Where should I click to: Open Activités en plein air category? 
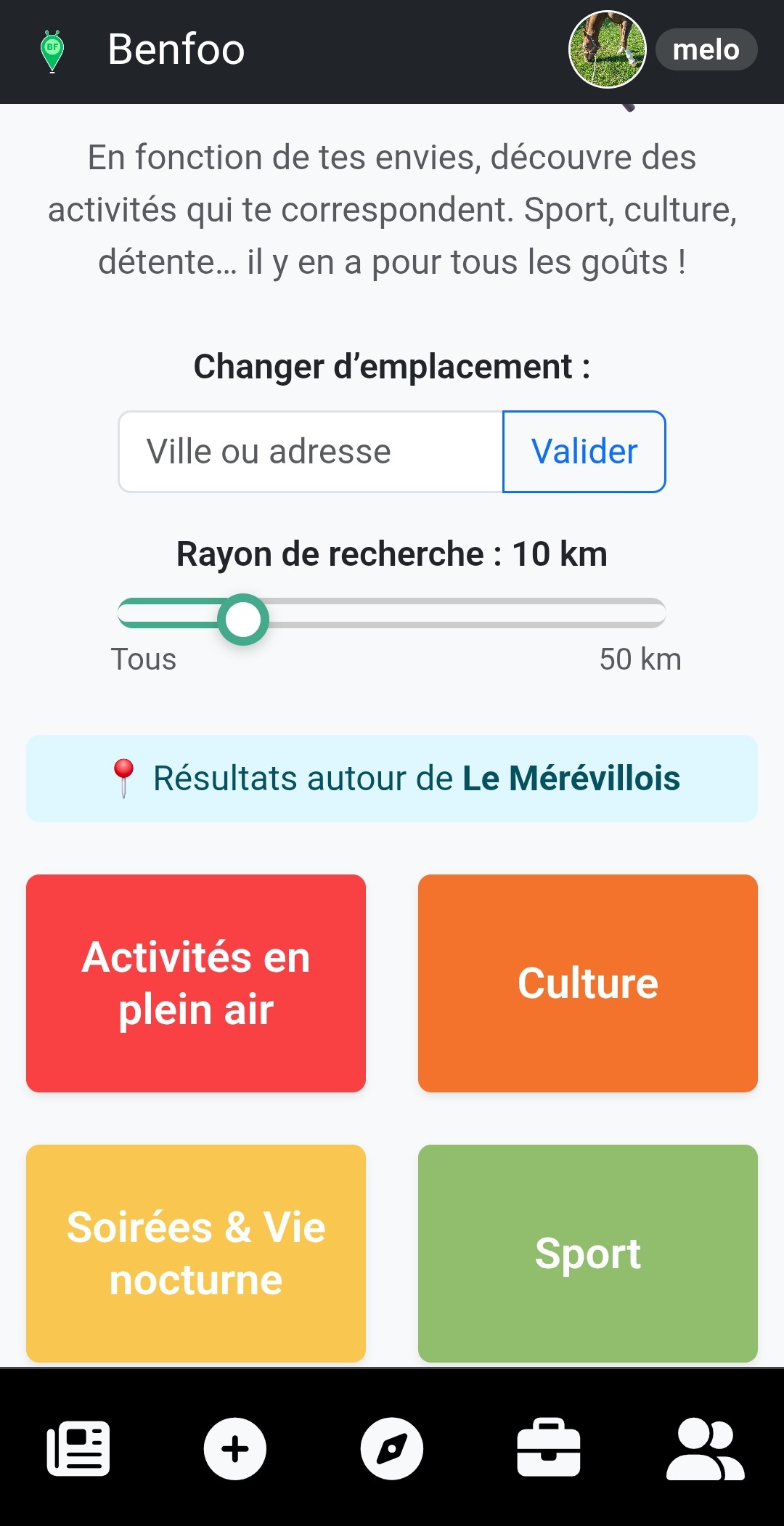click(x=196, y=983)
